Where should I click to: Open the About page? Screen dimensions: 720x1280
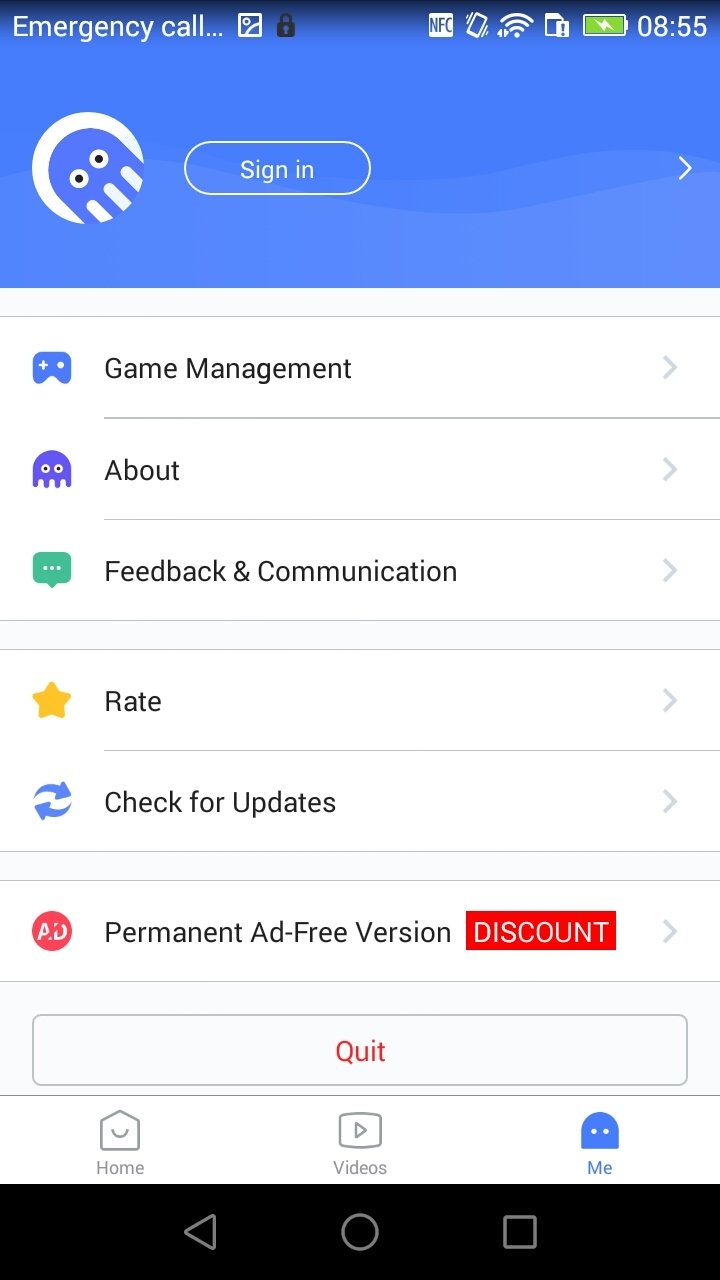360,470
